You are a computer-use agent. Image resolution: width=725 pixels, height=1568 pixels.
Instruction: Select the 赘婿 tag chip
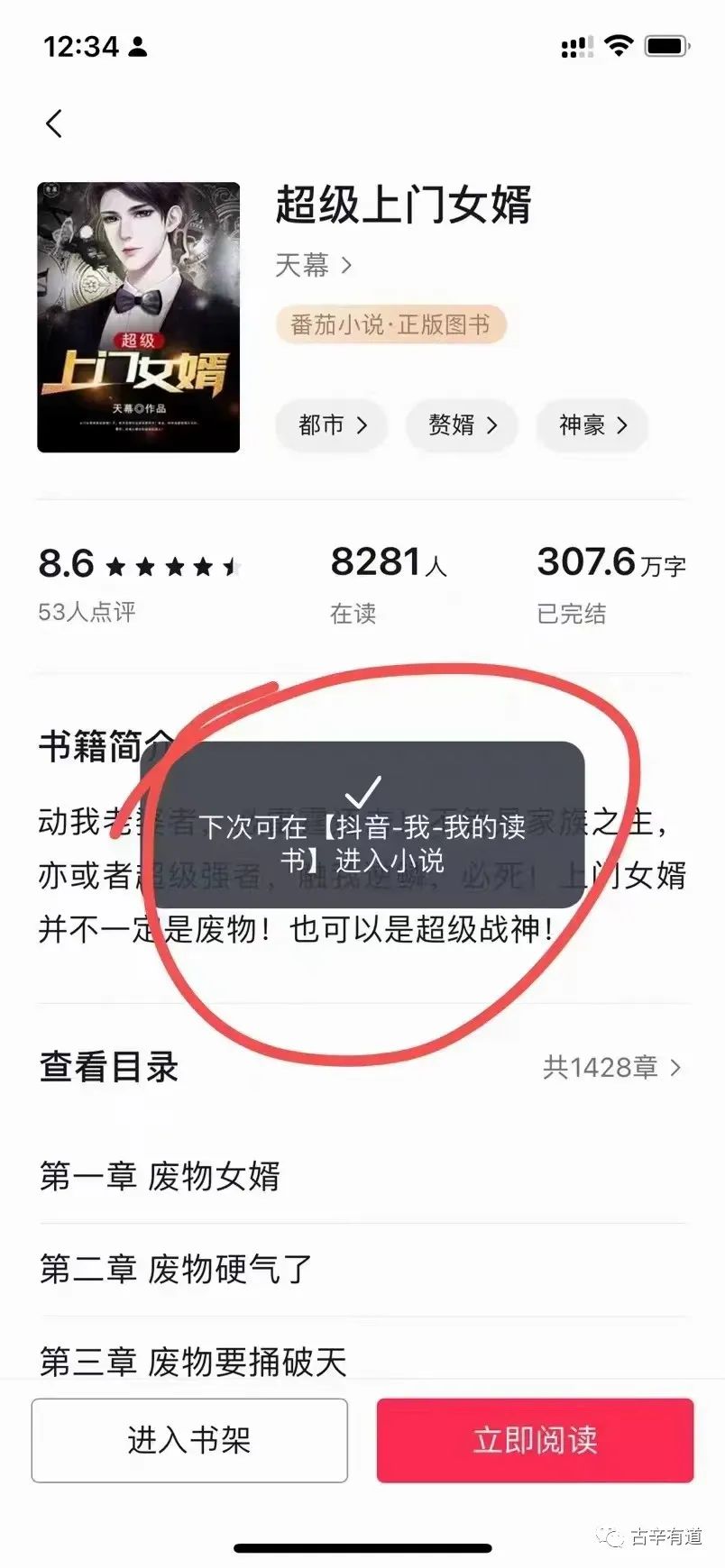[x=462, y=424]
